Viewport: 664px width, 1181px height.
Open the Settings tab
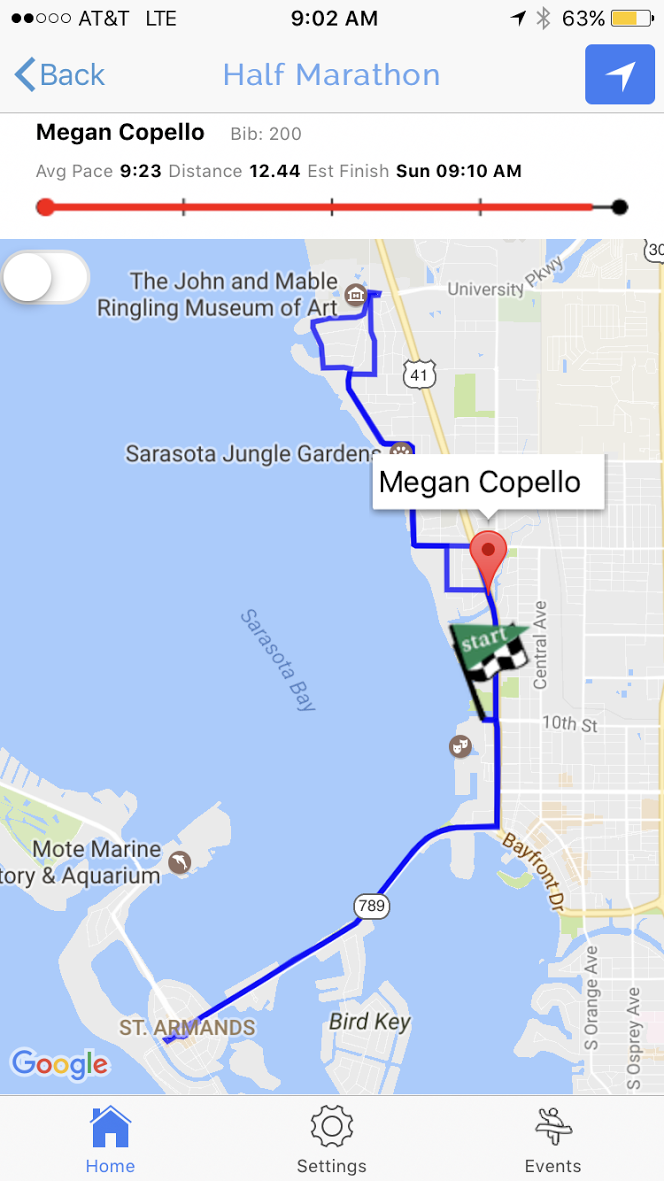tap(332, 1140)
